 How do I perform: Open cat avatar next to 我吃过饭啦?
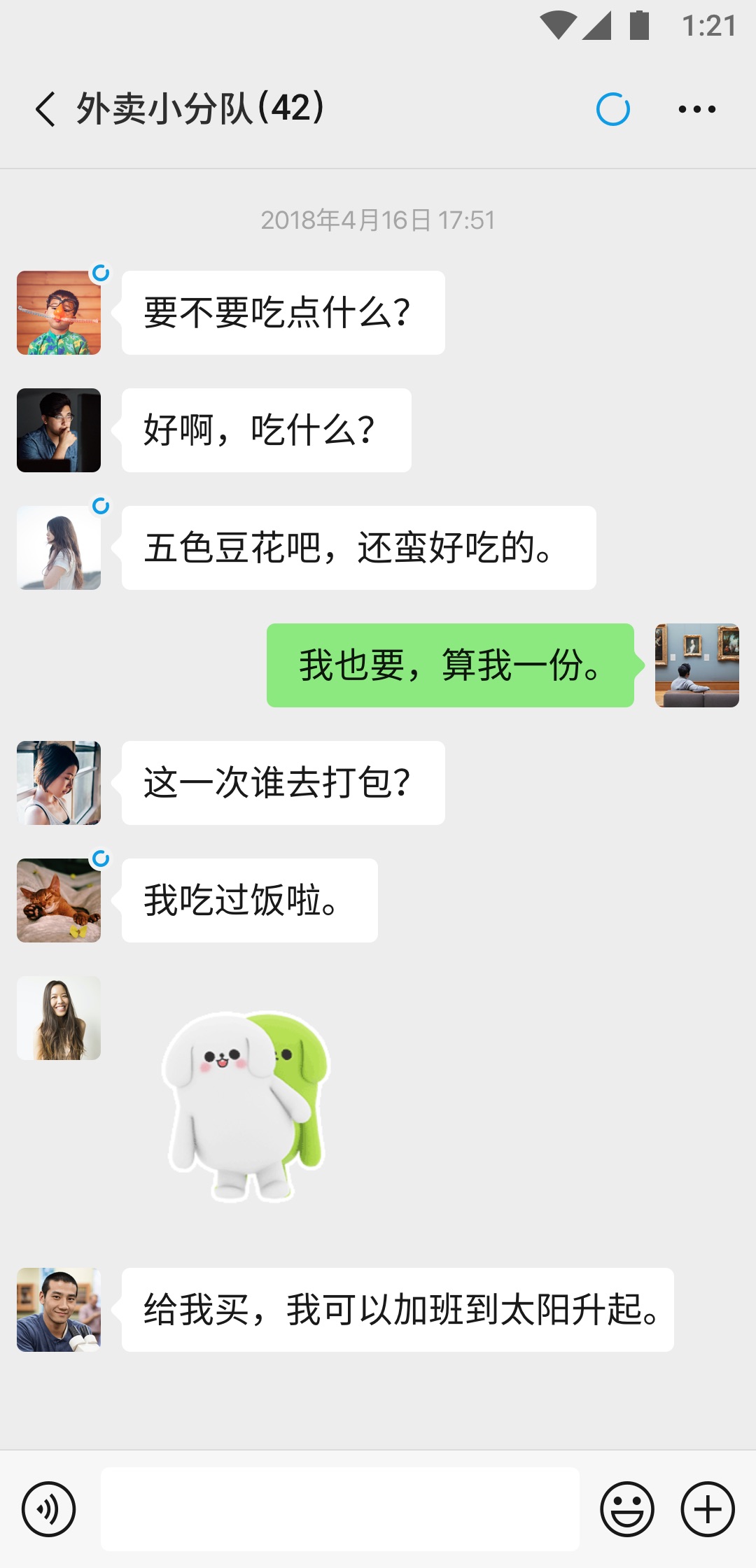[x=59, y=900]
